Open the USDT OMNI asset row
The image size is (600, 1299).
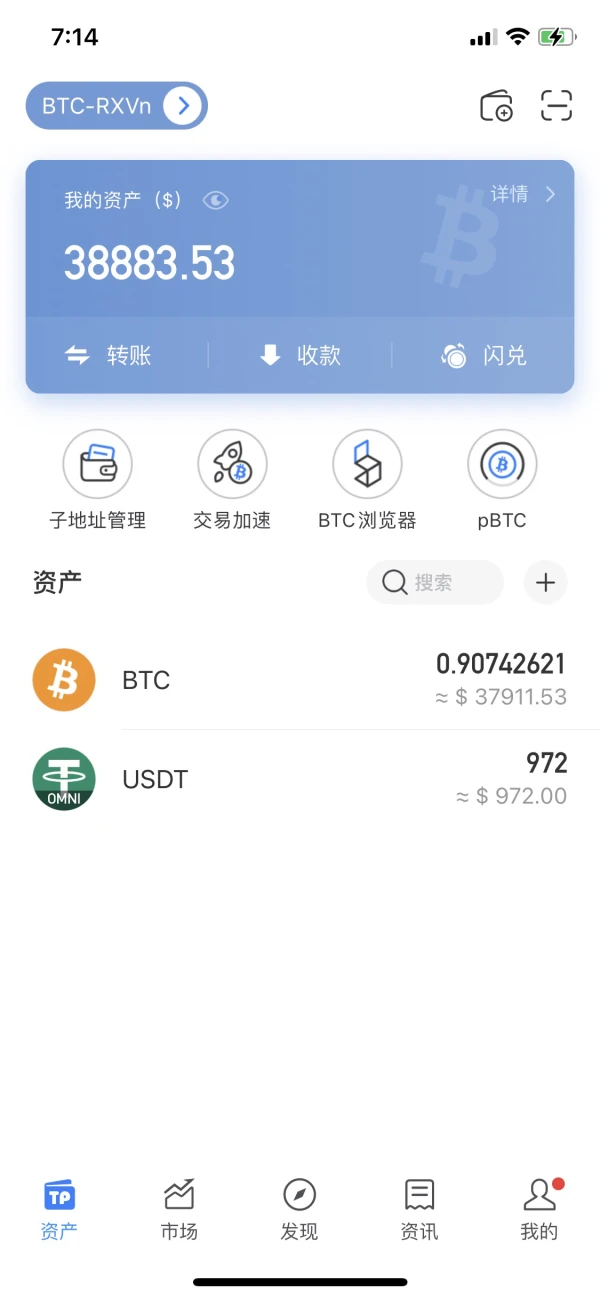point(300,780)
